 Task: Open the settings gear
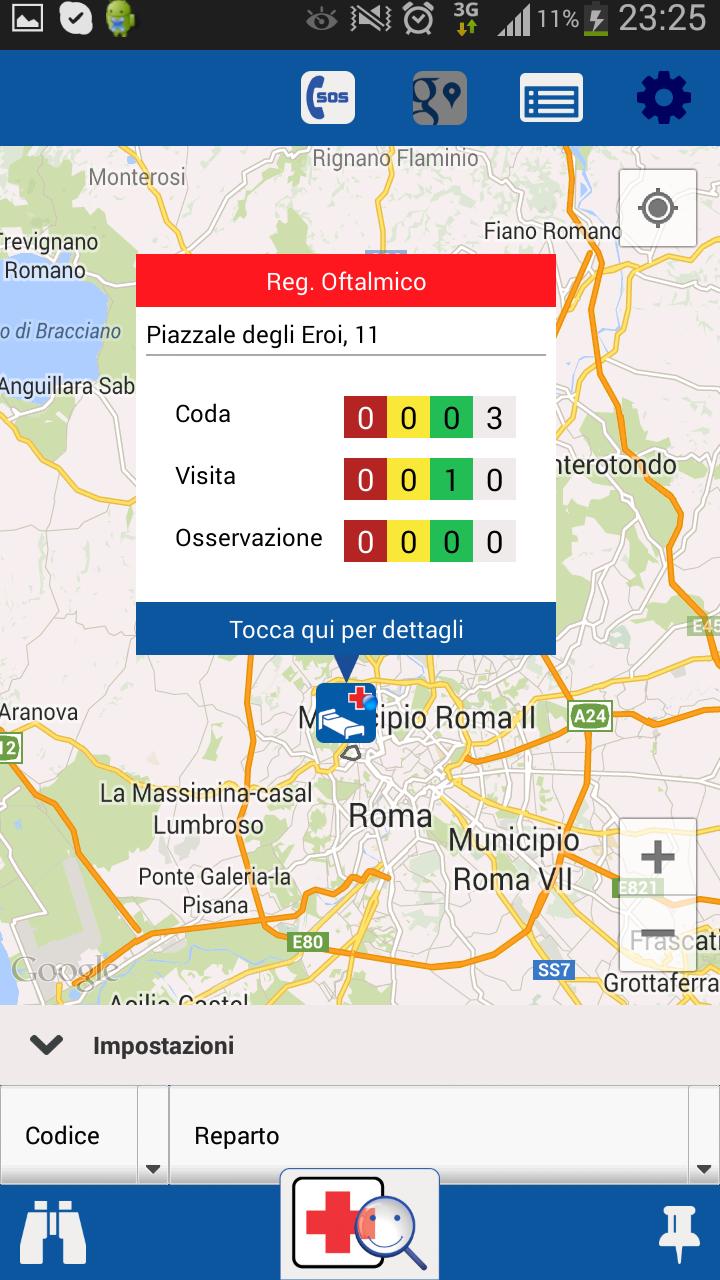pos(664,98)
